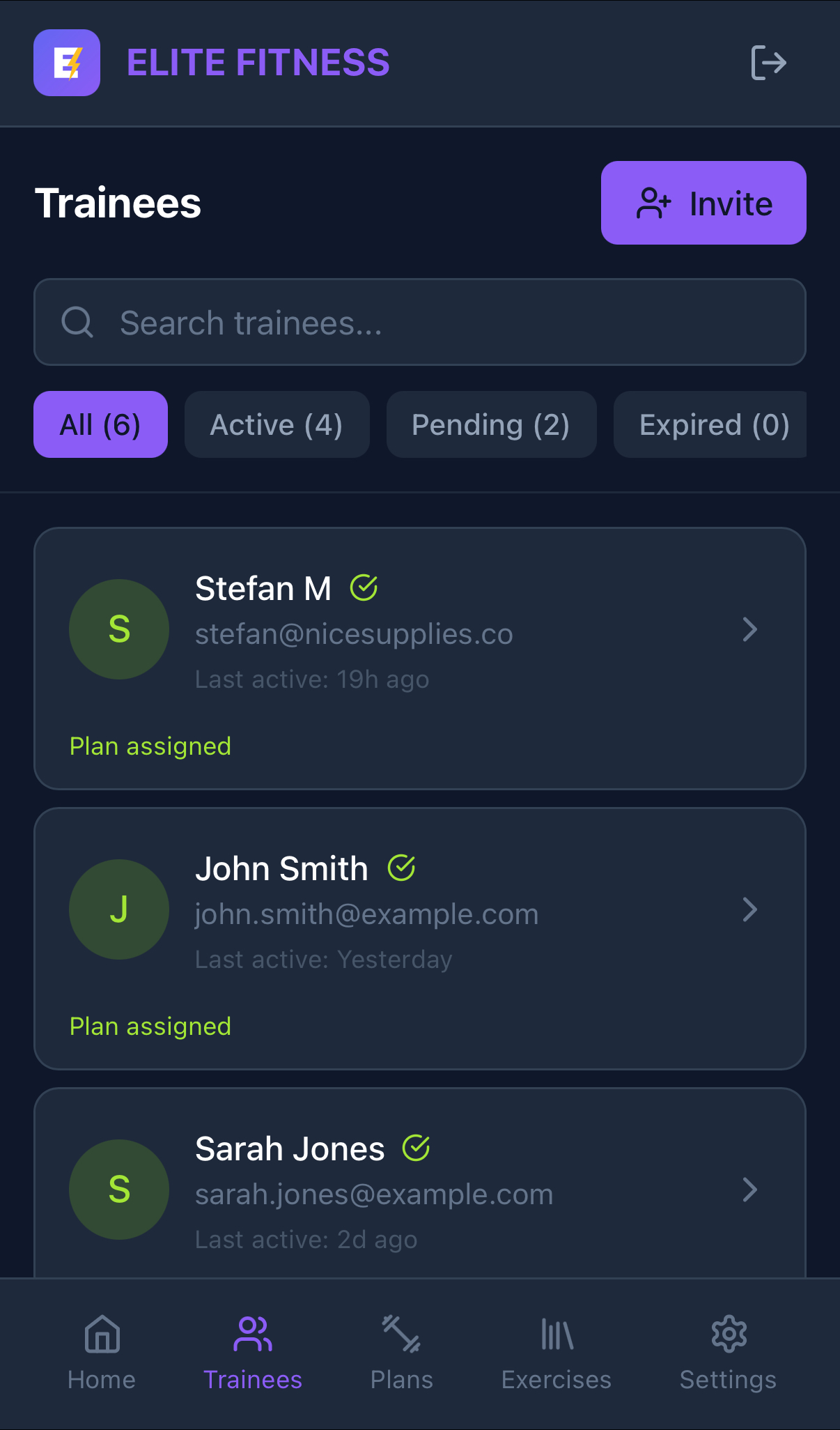
Task: Log out using the sign-out icon
Action: point(769,63)
